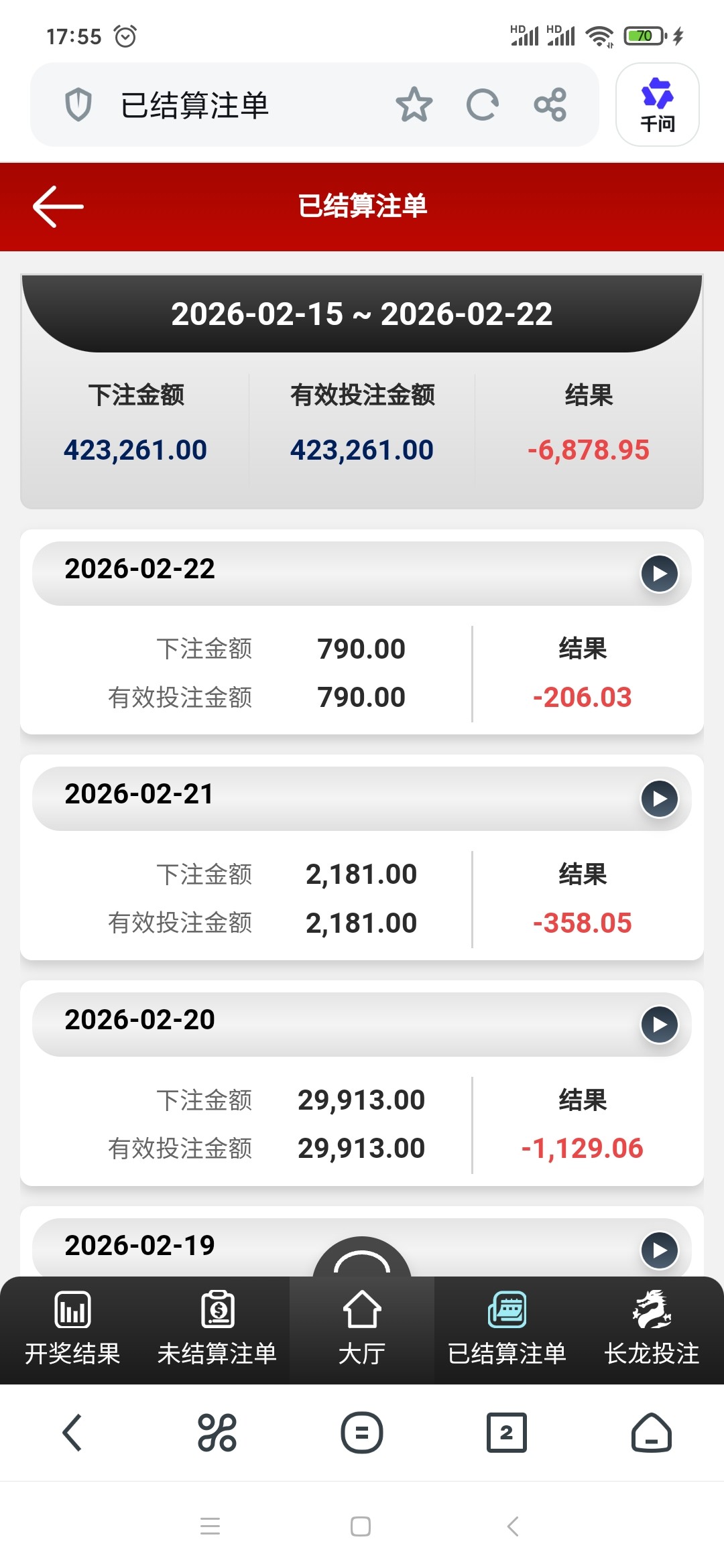Go to the browser home page
The width and height of the screenshot is (724, 1568).
[651, 1433]
